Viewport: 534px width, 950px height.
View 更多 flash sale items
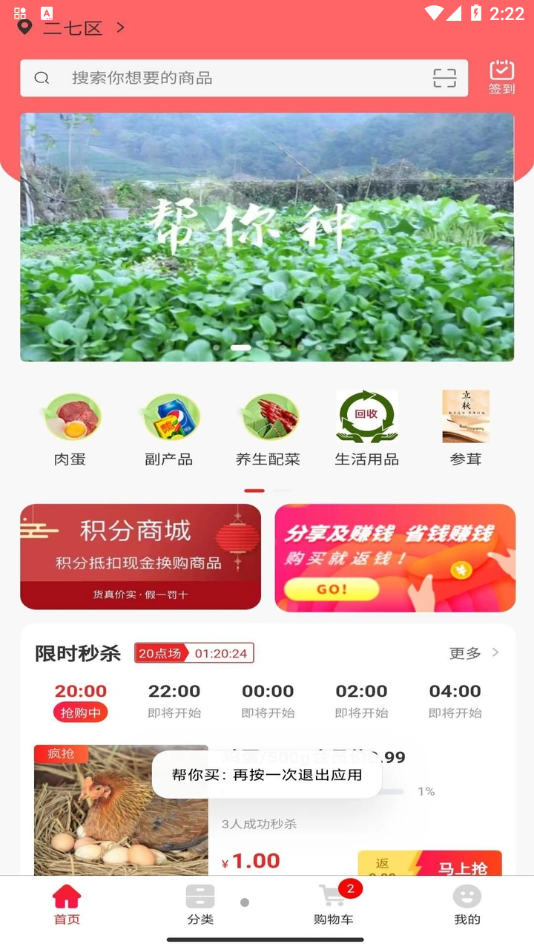(x=474, y=653)
